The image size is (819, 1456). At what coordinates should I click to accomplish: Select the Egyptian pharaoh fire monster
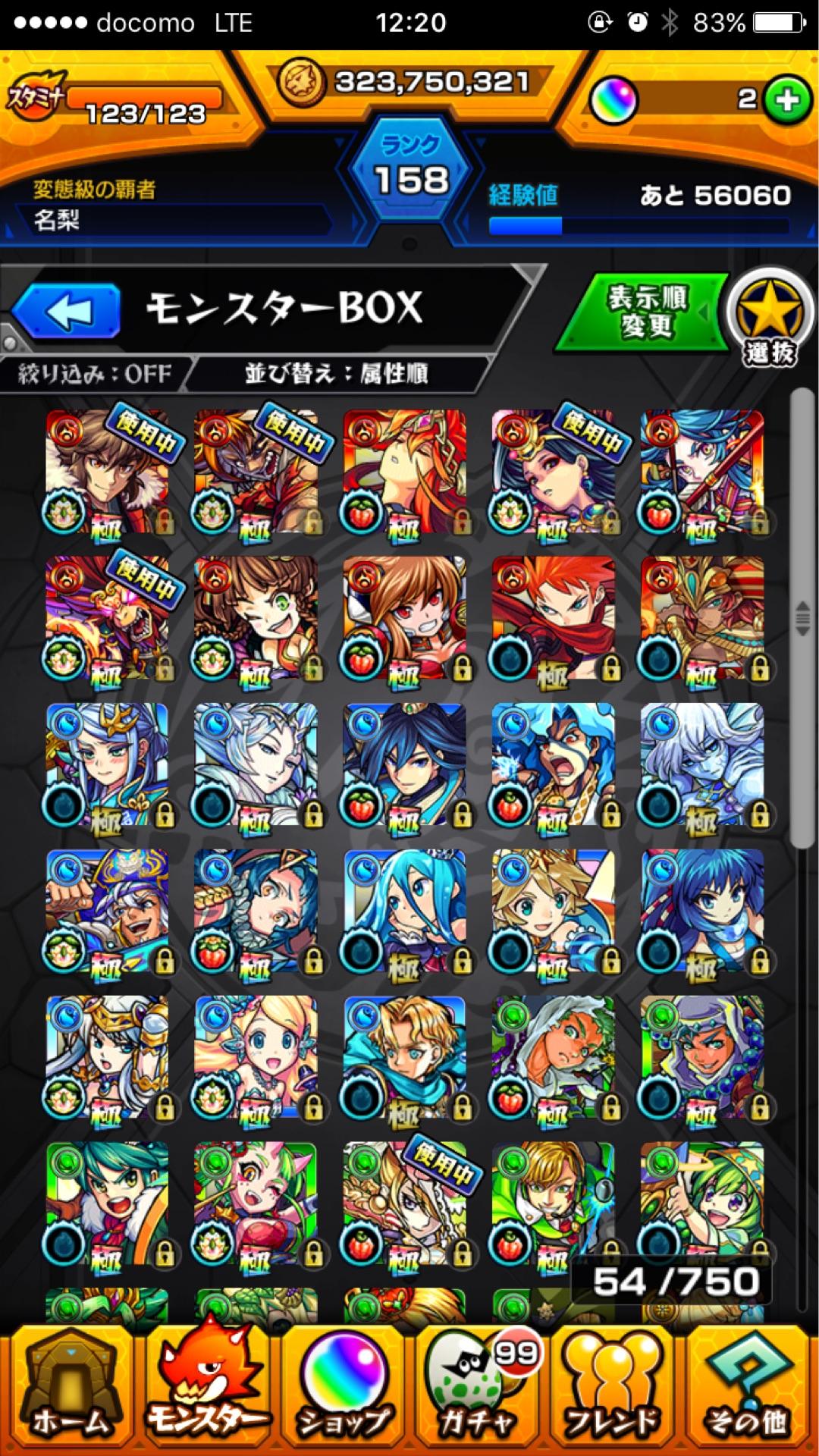pyautogui.click(x=702, y=618)
